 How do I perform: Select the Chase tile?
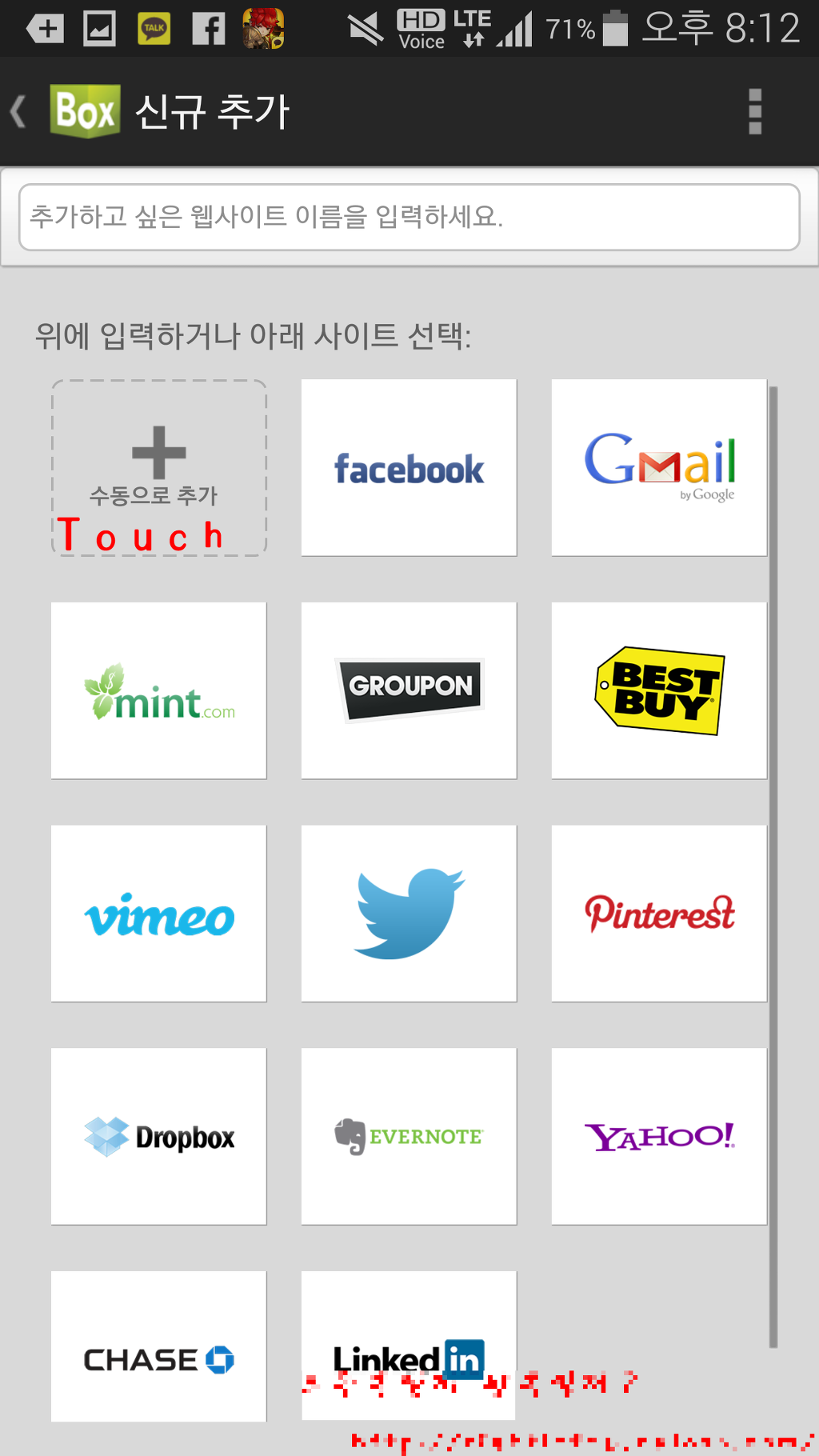[x=159, y=1348]
